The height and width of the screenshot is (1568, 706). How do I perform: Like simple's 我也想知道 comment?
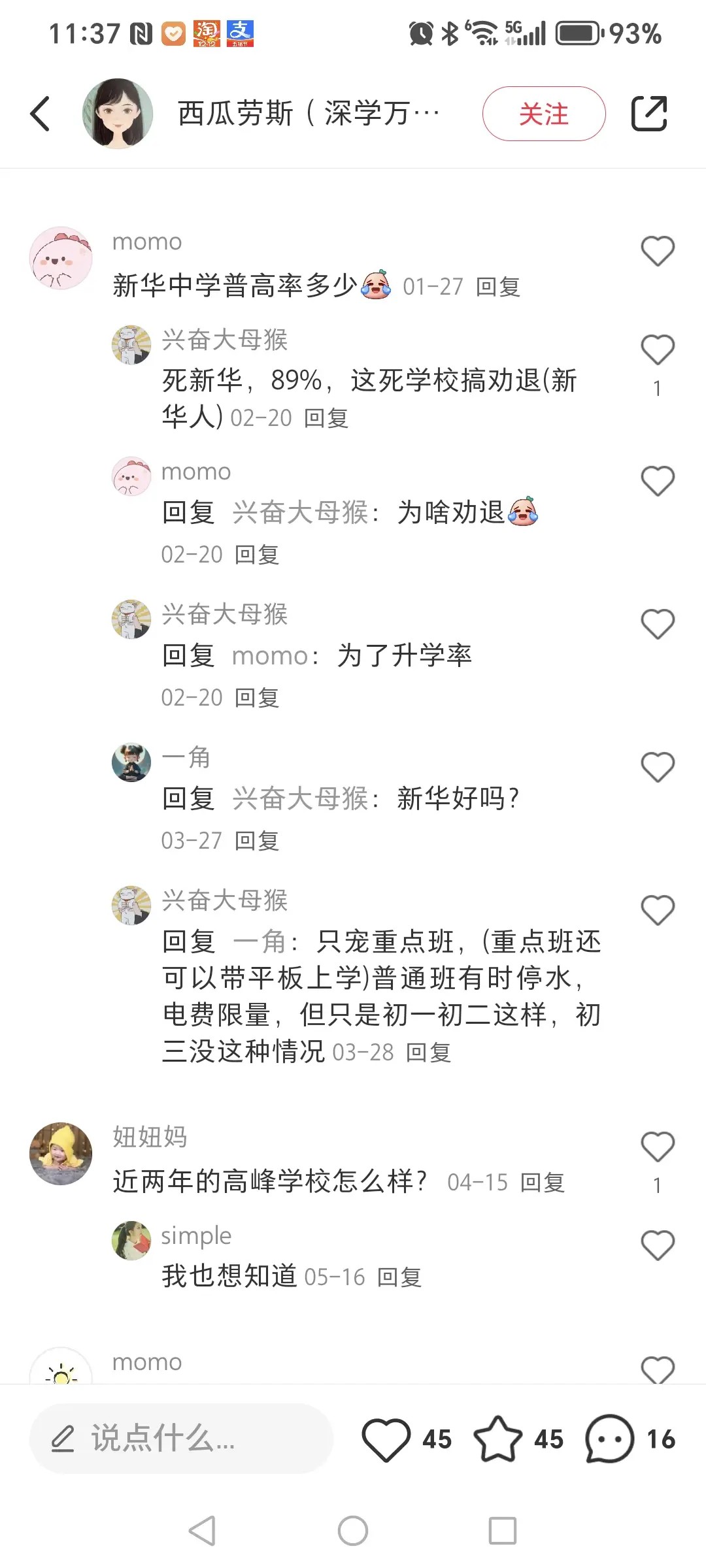[658, 1246]
